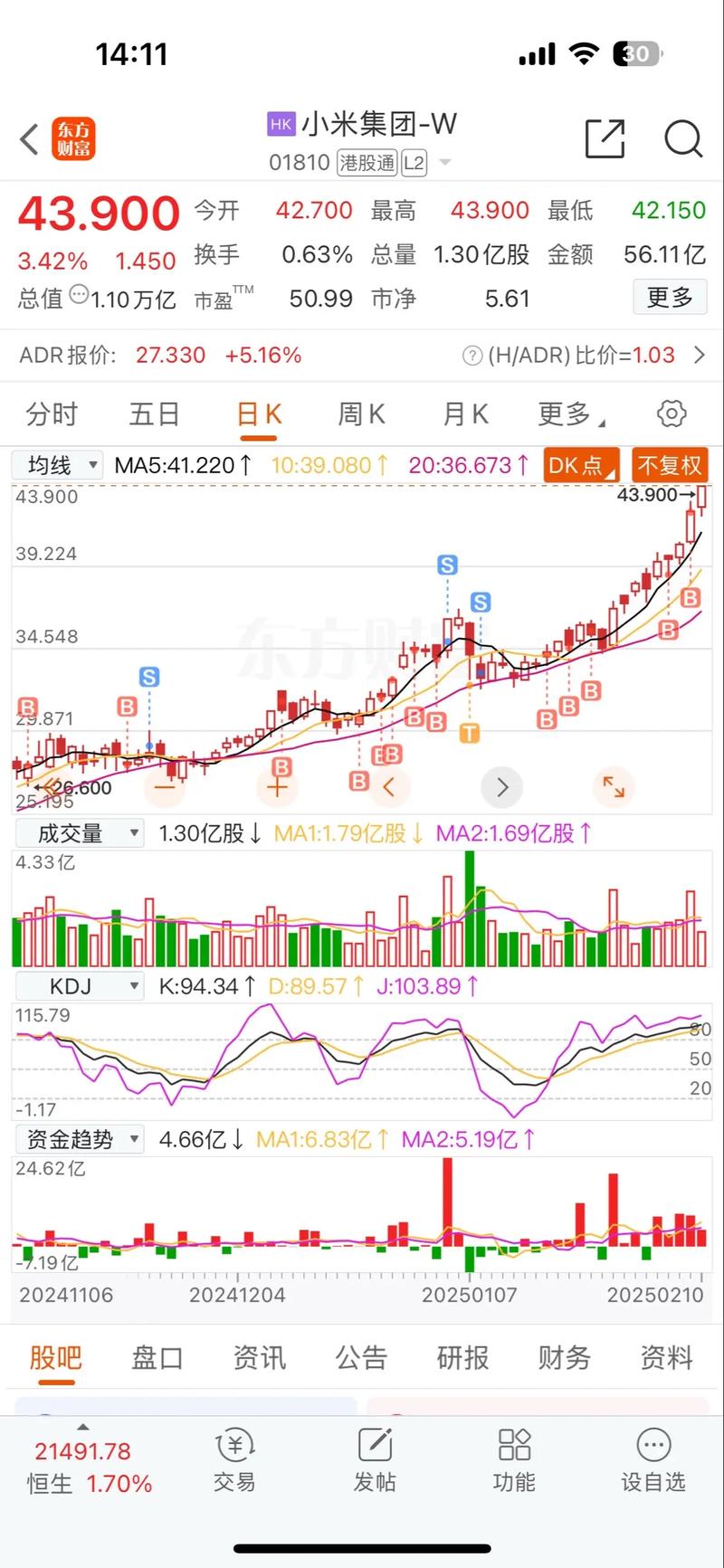The height and width of the screenshot is (1568, 724).
Task: Open the chart settings gear
Action: (671, 414)
